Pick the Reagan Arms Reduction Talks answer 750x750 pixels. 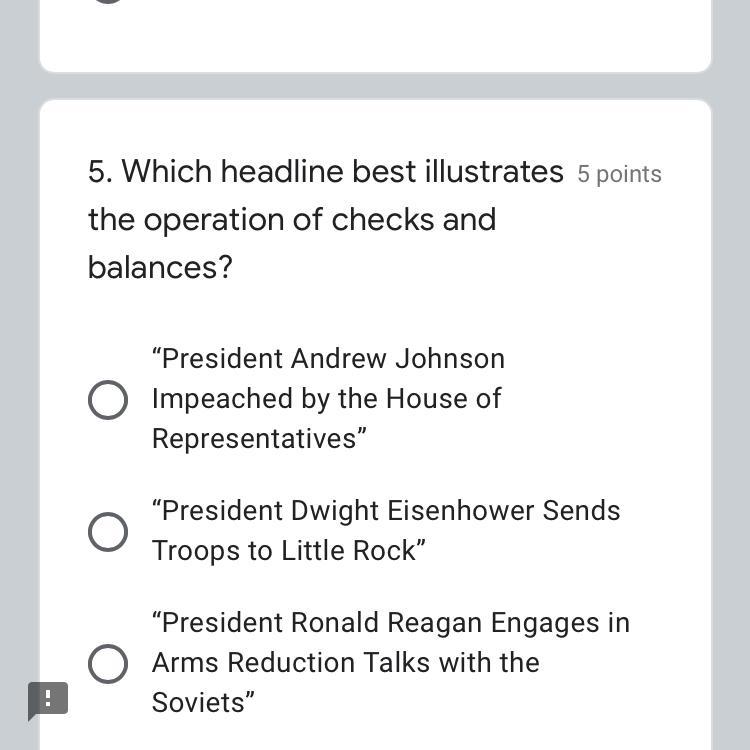tap(108, 663)
